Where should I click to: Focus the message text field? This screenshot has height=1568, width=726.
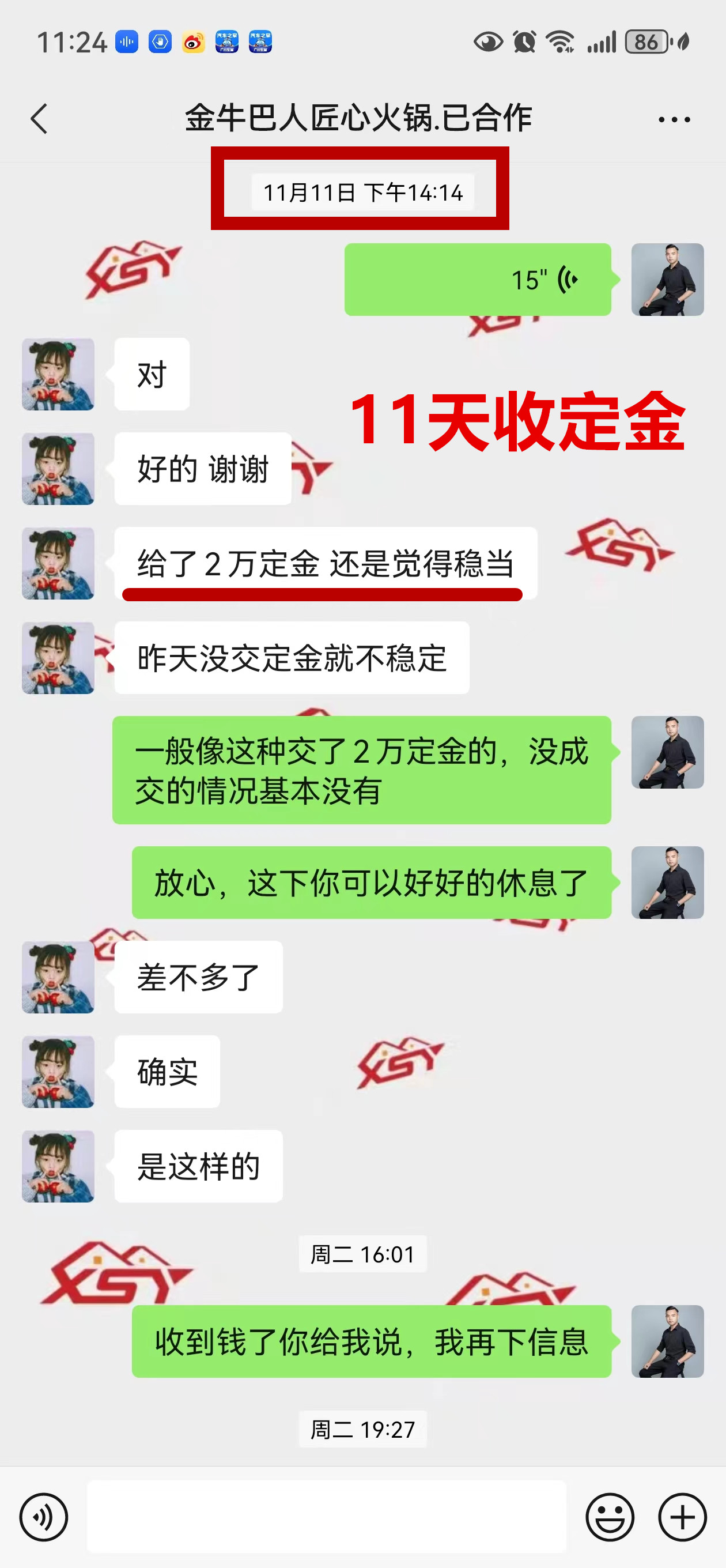[327, 1517]
